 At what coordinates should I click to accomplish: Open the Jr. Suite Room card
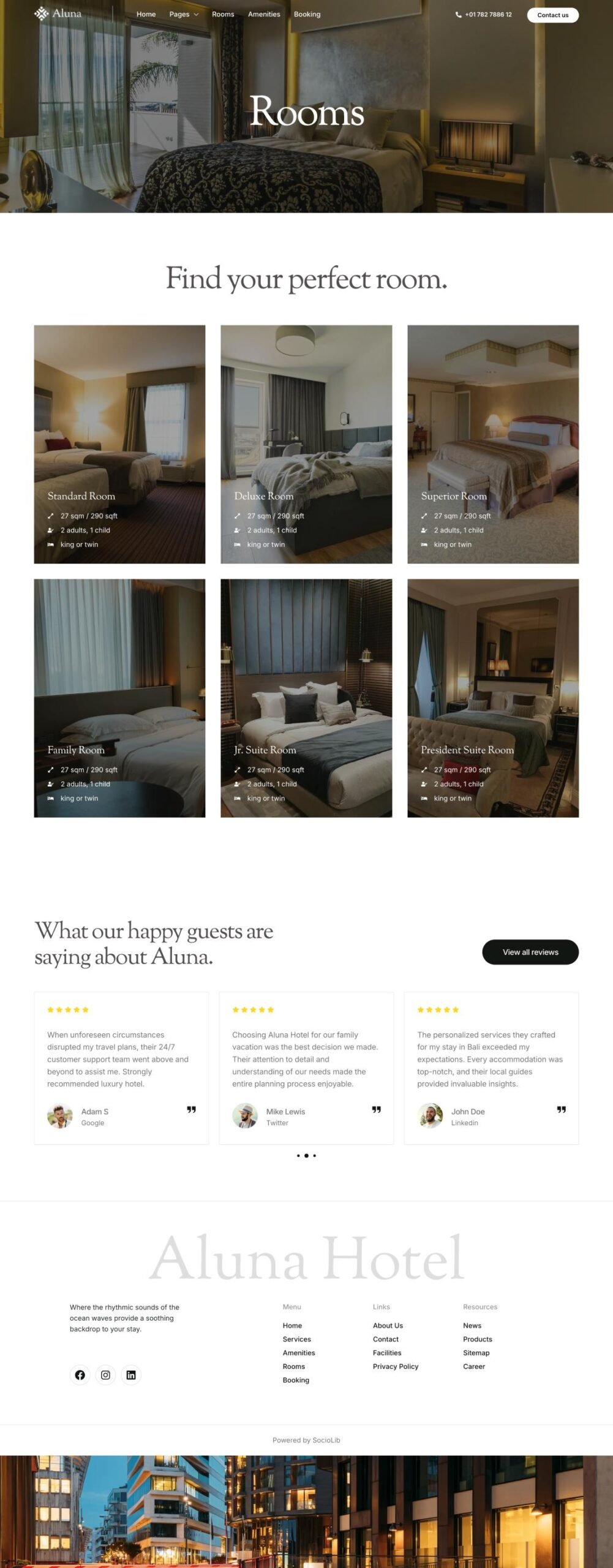(306, 698)
